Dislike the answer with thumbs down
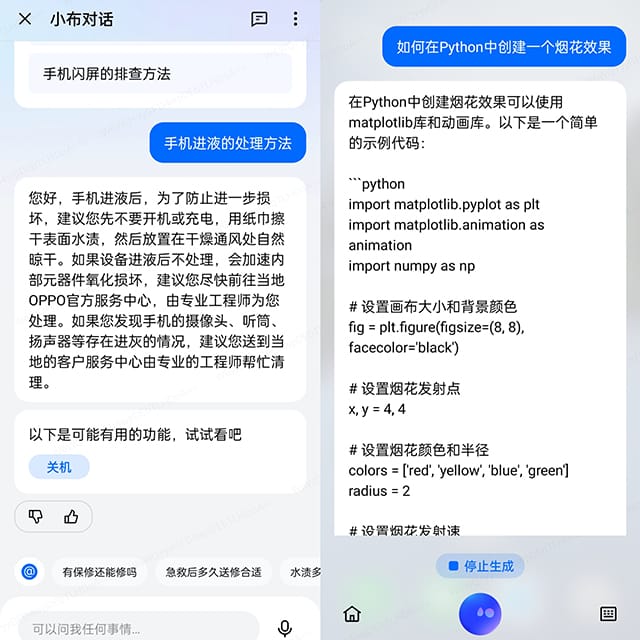The width and height of the screenshot is (640, 640). [37, 516]
